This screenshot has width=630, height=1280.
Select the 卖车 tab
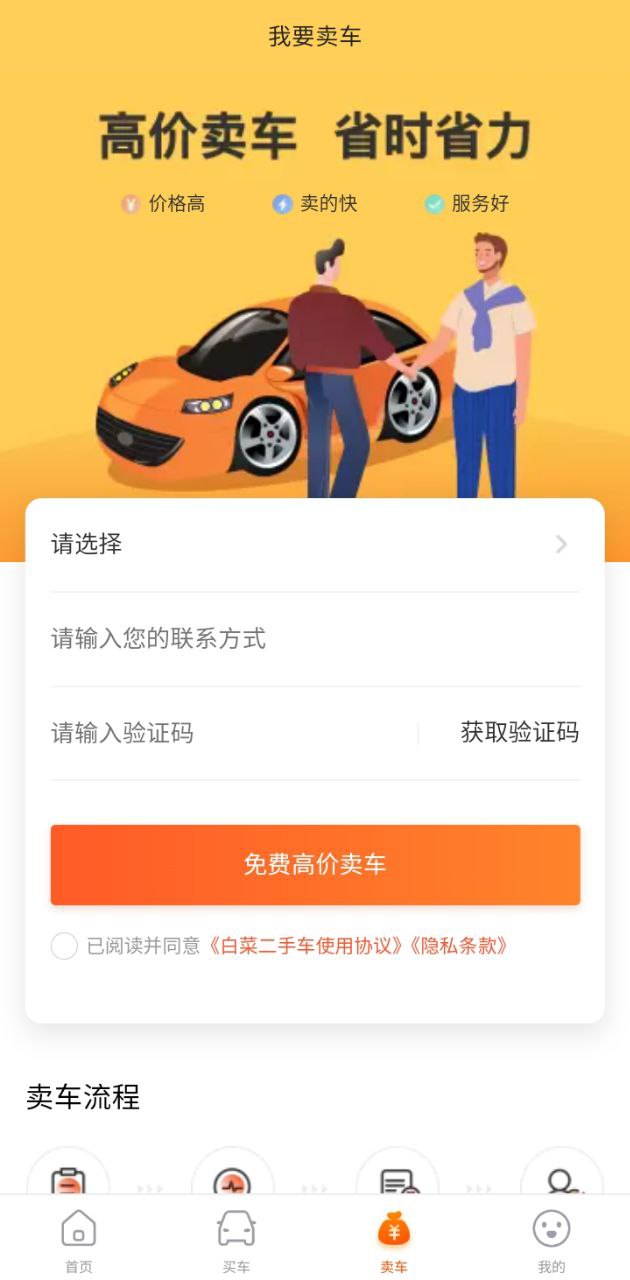click(393, 1240)
